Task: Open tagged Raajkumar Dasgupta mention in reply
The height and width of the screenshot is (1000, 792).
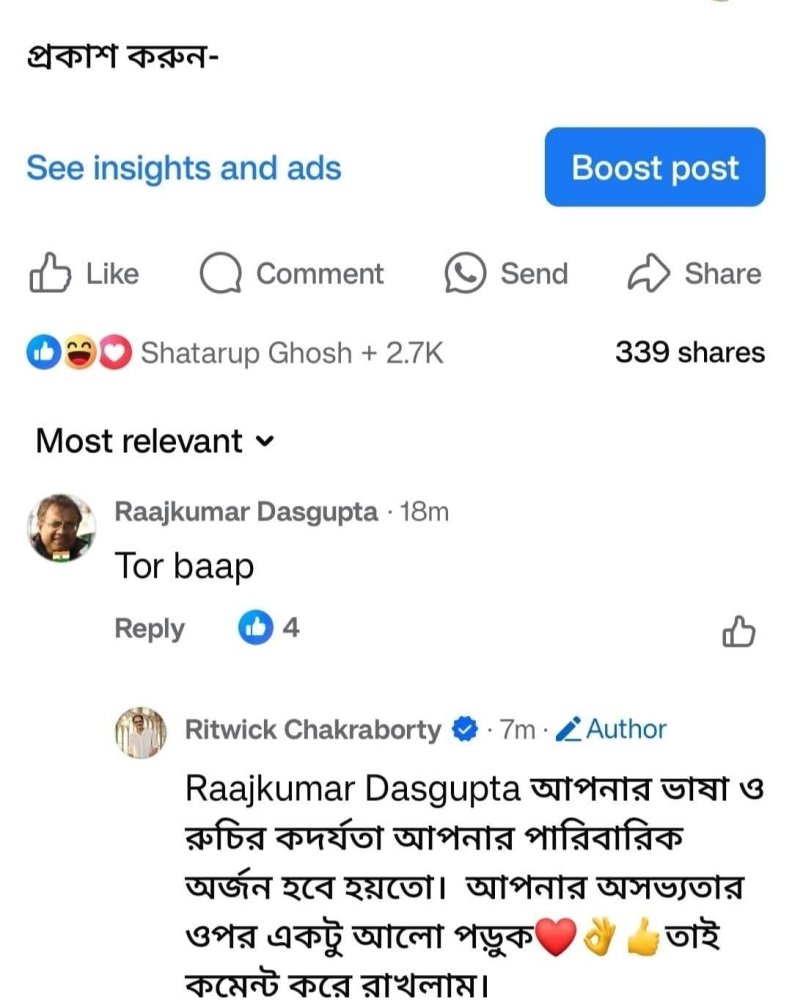Action: pyautogui.click(x=354, y=789)
